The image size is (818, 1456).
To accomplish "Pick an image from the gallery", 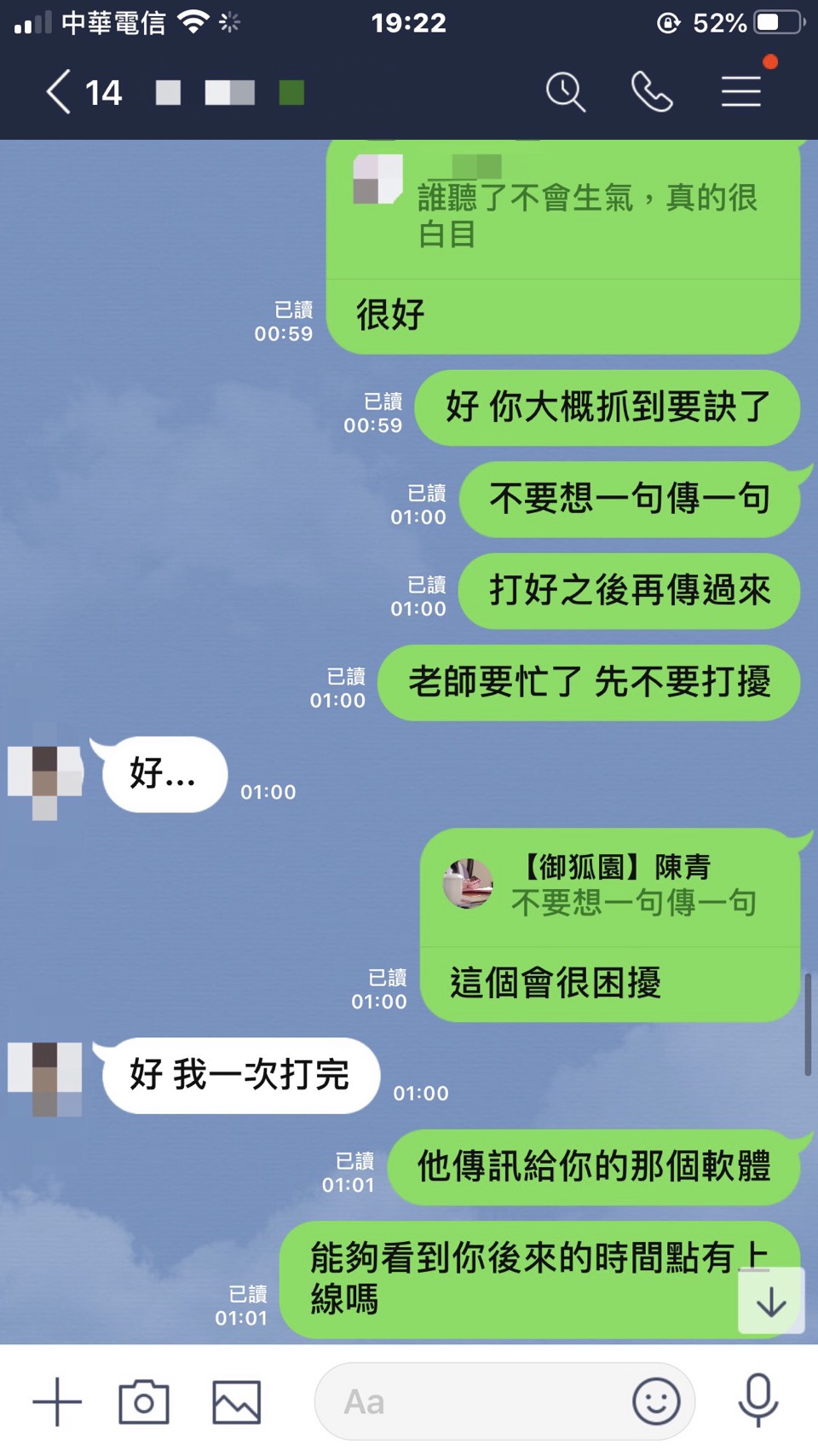I will click(236, 1401).
